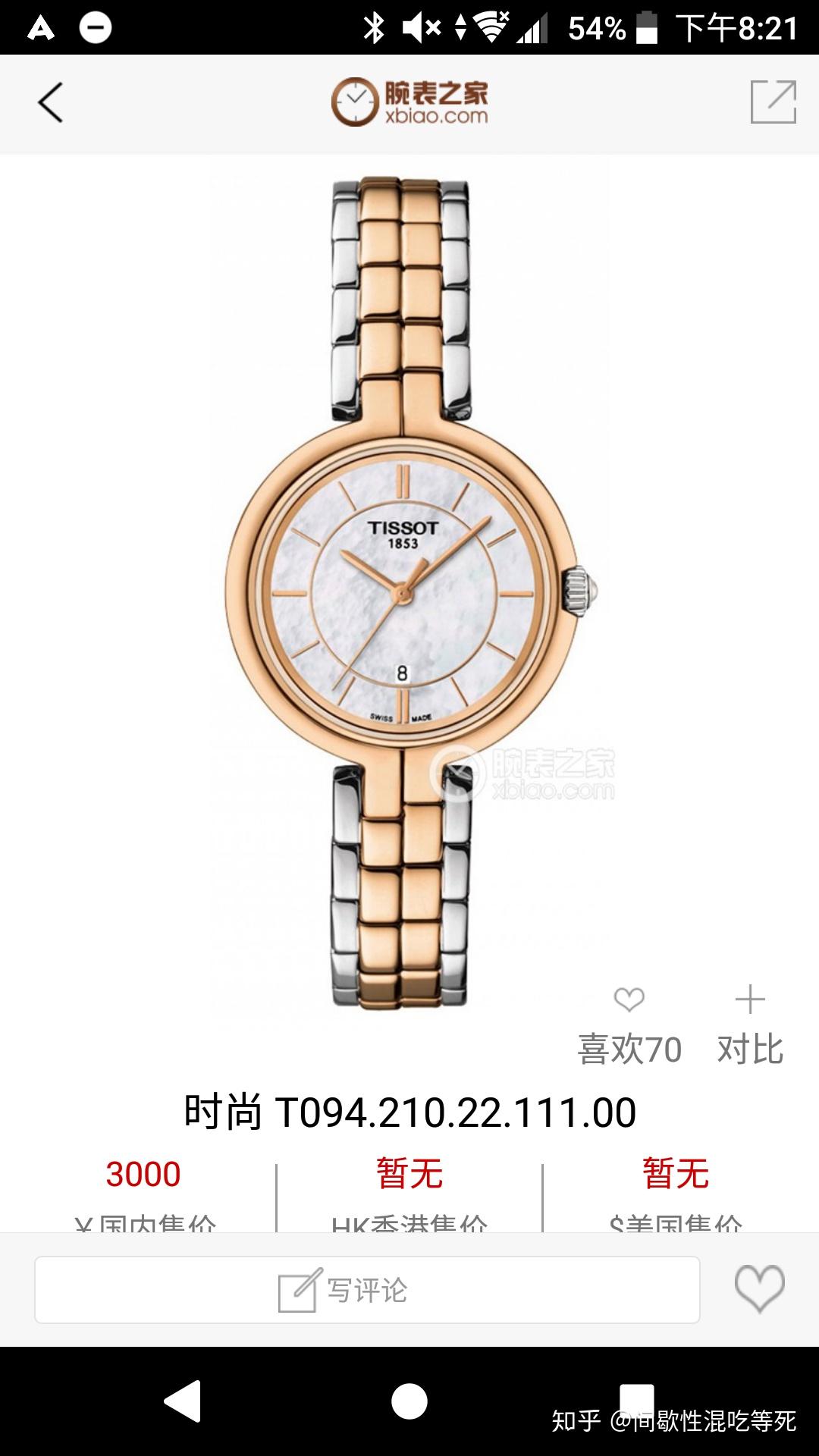Share this watch page
The height and width of the screenshot is (1456, 819).
(x=773, y=102)
